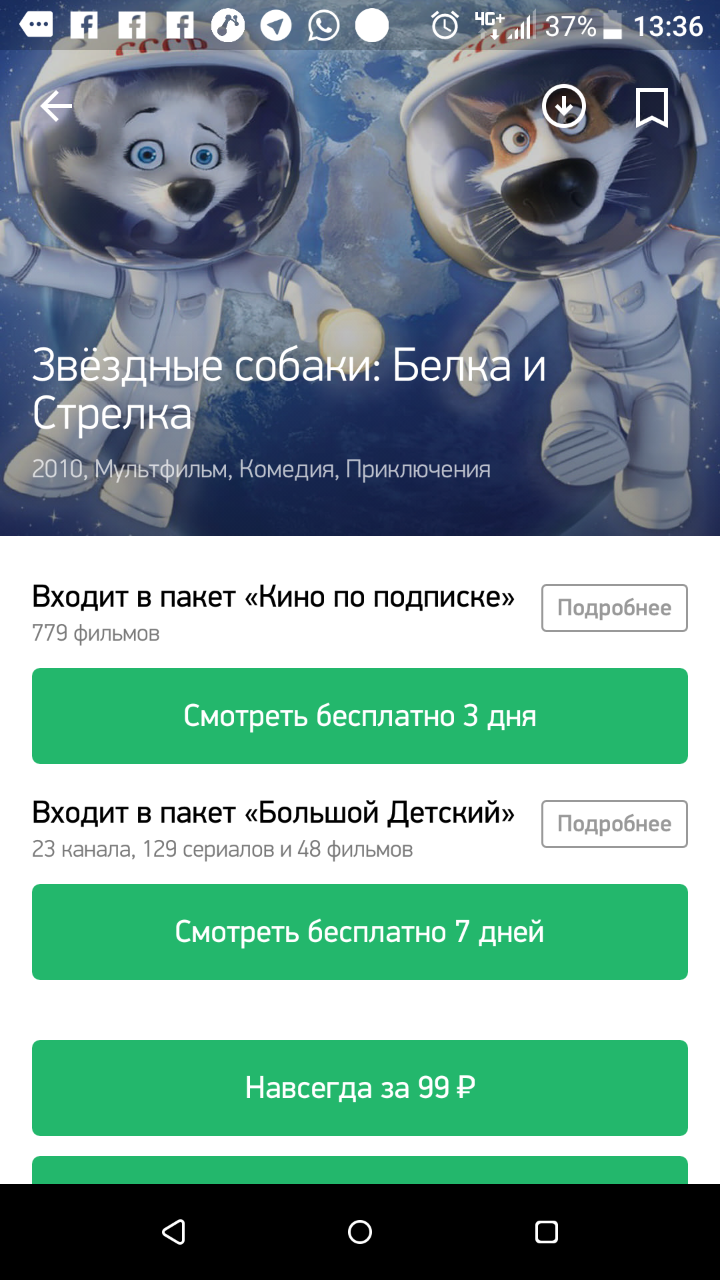
Task: Download the movie for offline viewing
Action: coord(564,106)
